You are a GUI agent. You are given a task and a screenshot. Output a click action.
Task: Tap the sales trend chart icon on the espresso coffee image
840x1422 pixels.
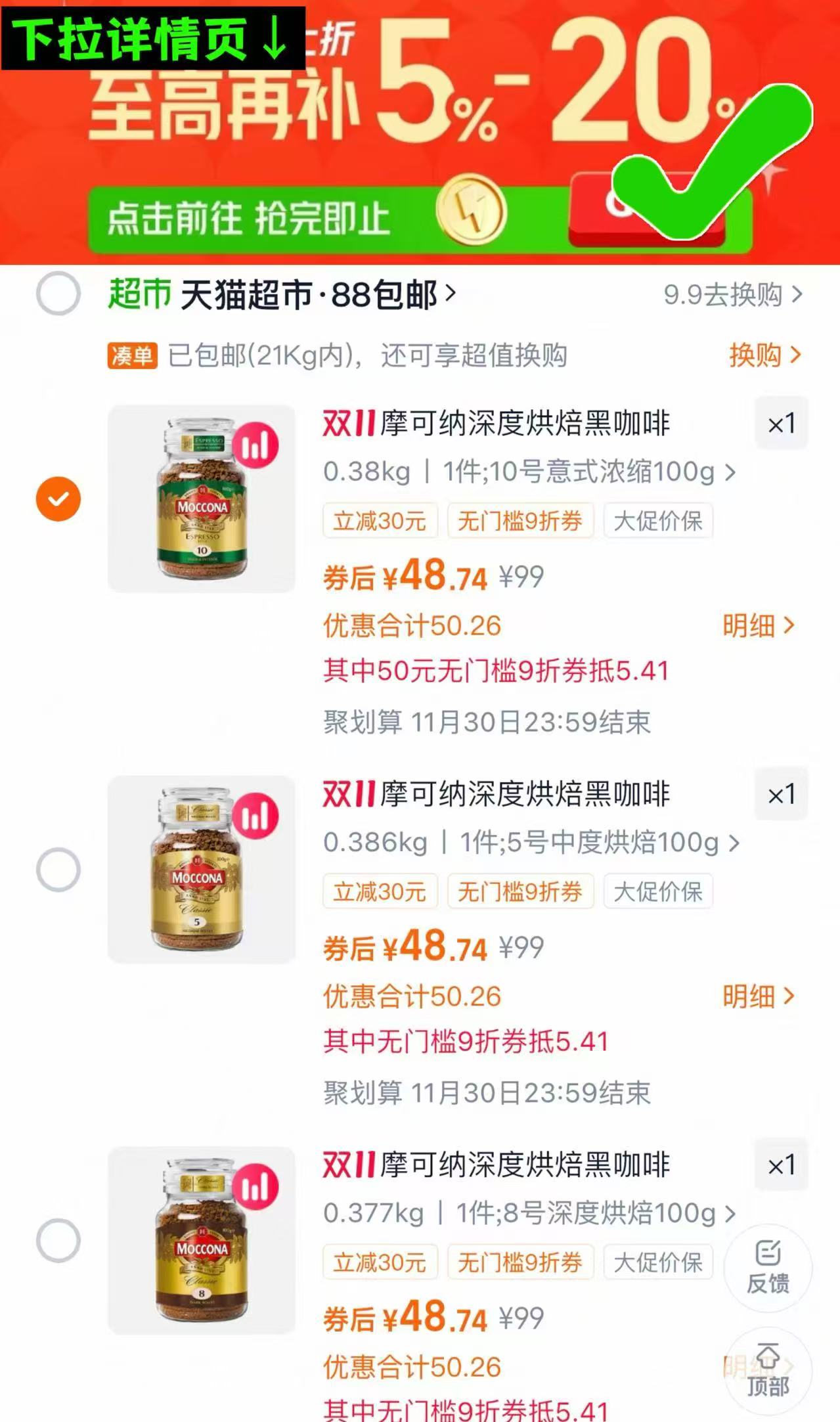click(x=257, y=443)
